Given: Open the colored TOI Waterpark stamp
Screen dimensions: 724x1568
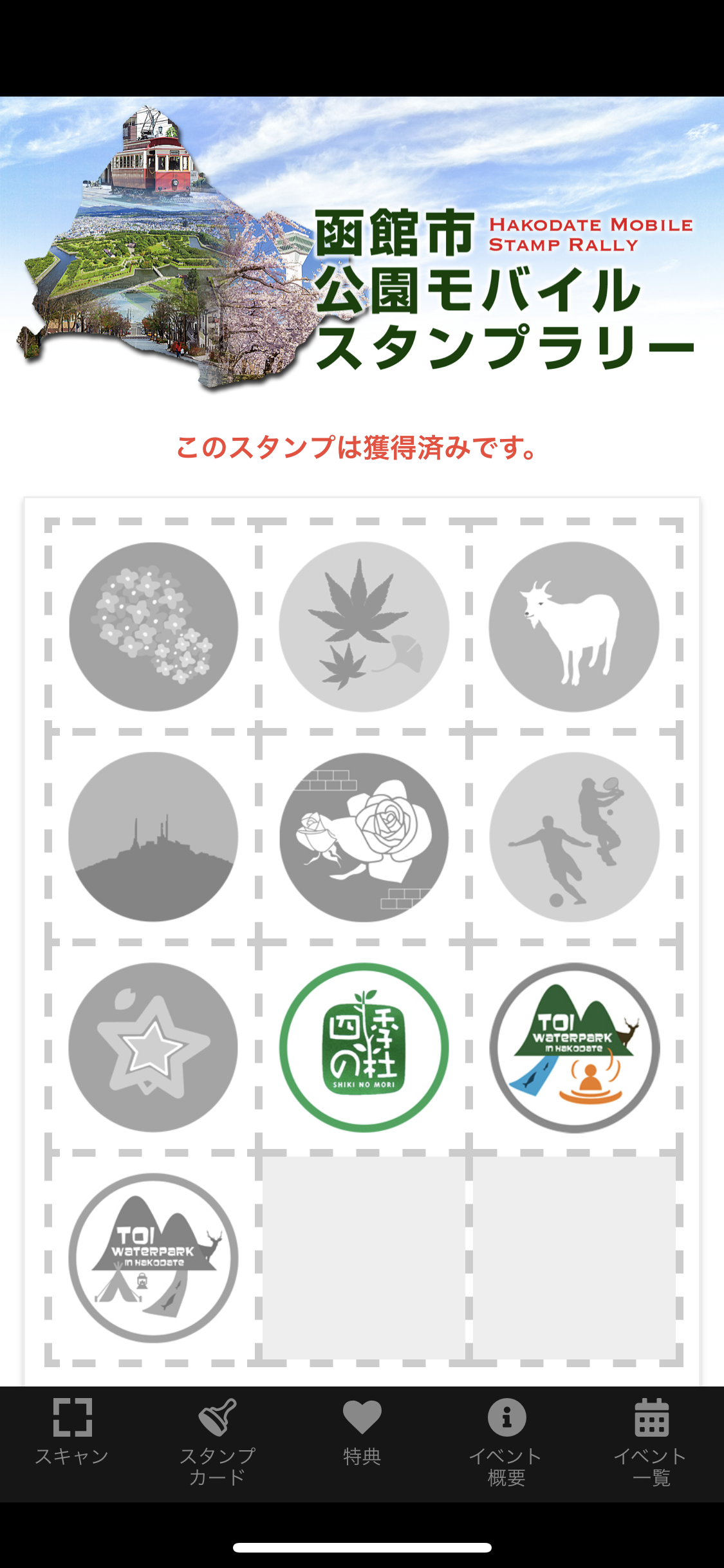Looking at the screenshot, I should [x=574, y=1047].
